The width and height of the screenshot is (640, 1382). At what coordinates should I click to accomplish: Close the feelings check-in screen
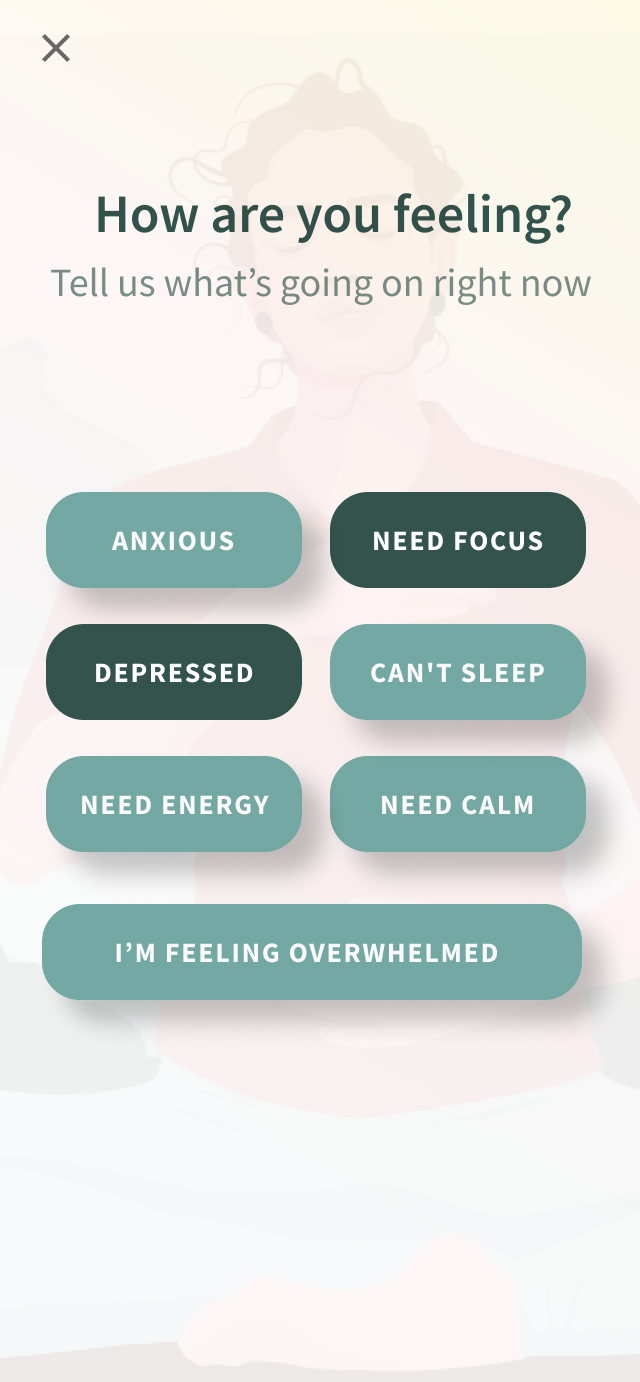click(x=56, y=48)
